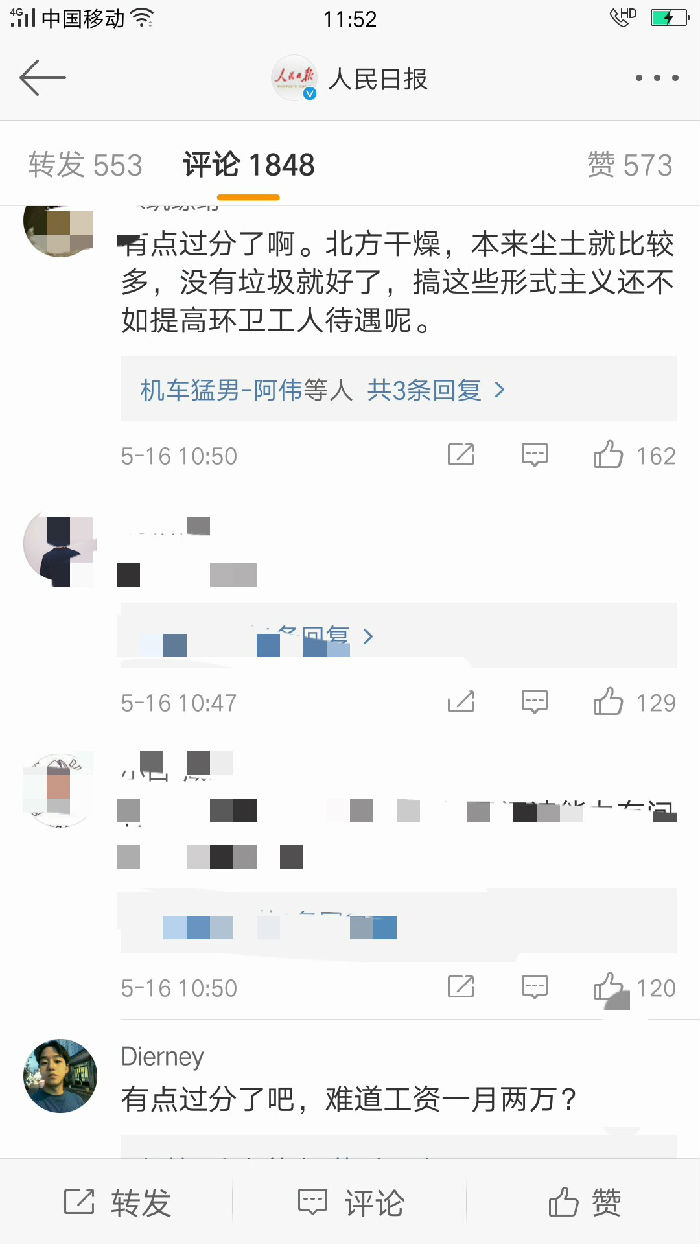This screenshot has height=1244, width=700.
Task: Like the comment with 162 likes
Action: [609, 456]
